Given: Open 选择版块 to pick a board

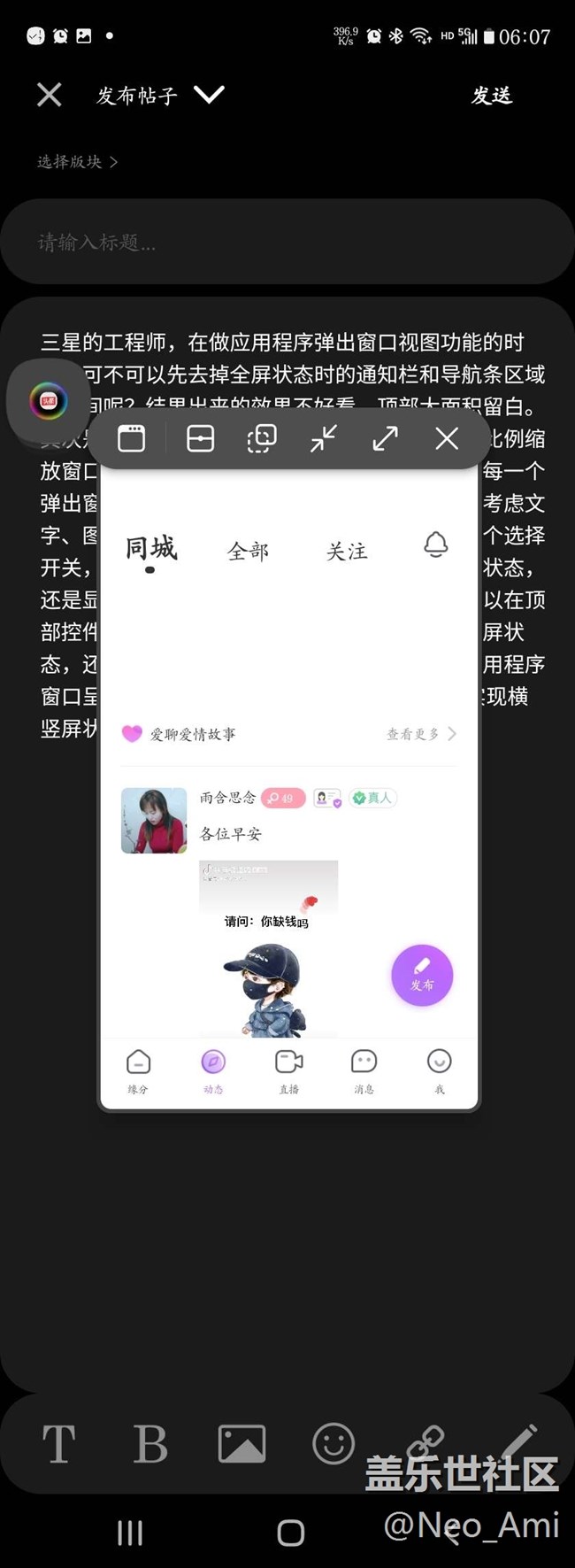Looking at the screenshot, I should coord(77,162).
